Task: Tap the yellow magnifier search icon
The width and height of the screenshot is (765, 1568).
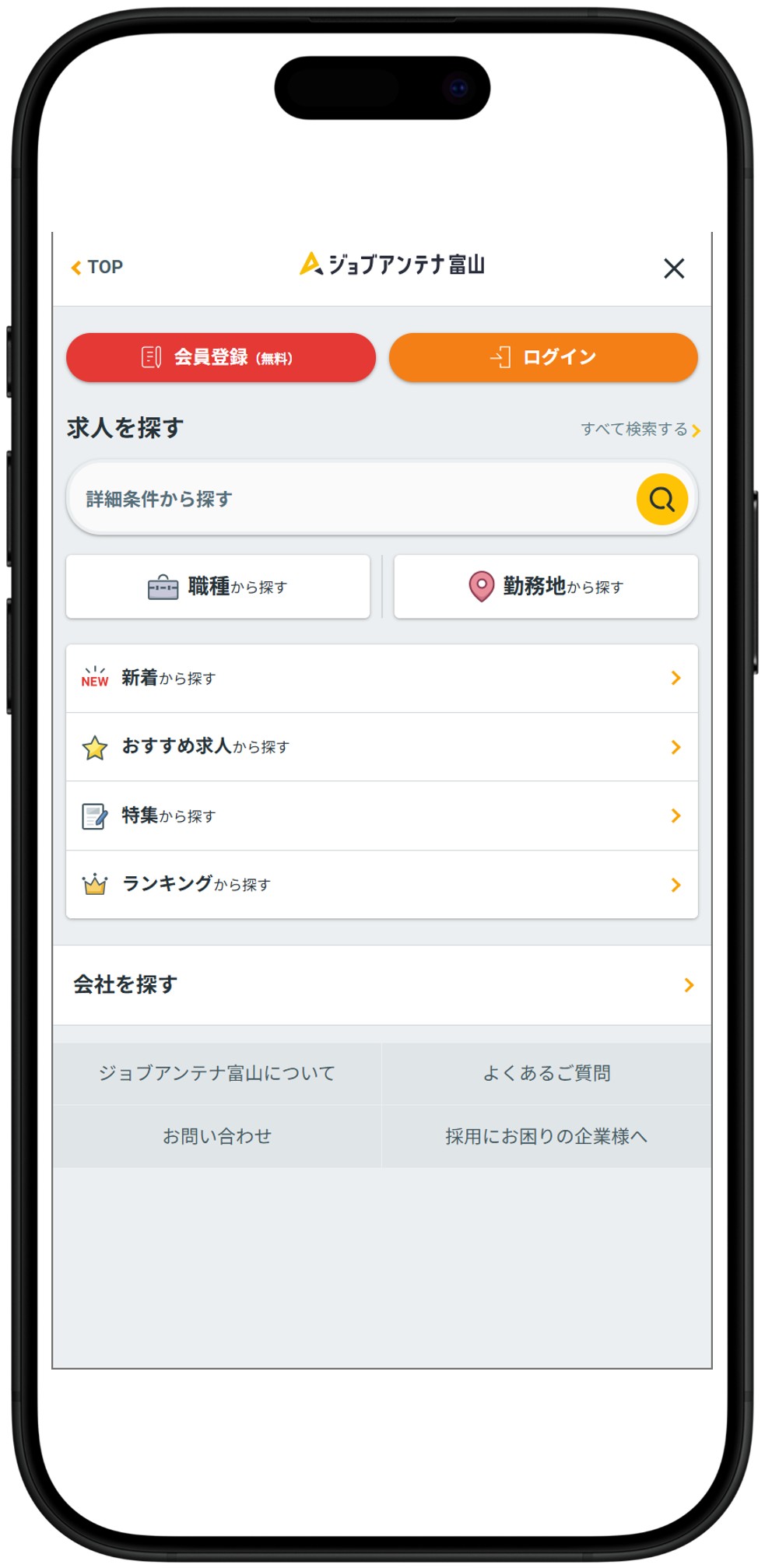Action: point(661,499)
